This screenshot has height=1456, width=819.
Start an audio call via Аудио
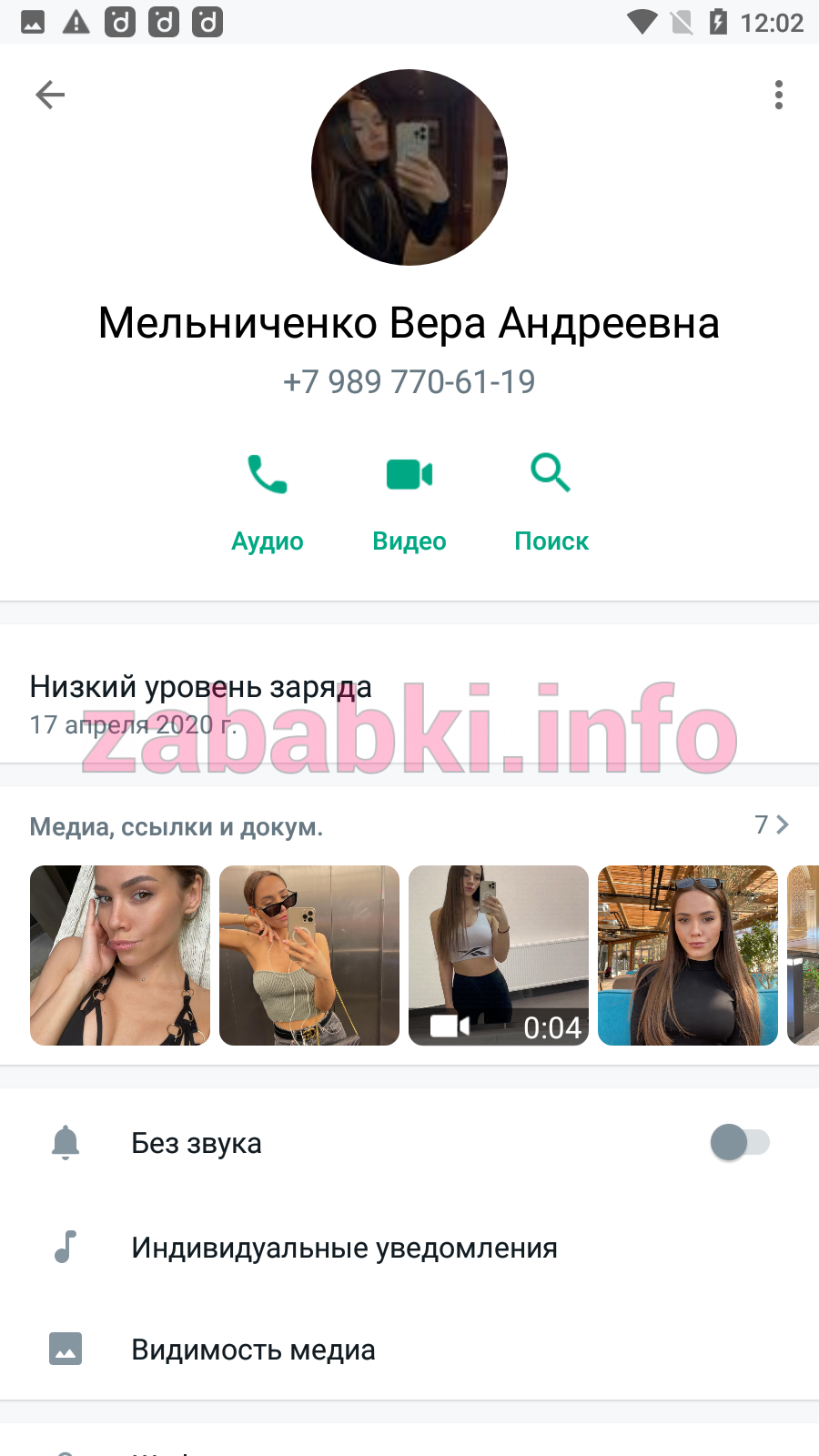(268, 503)
